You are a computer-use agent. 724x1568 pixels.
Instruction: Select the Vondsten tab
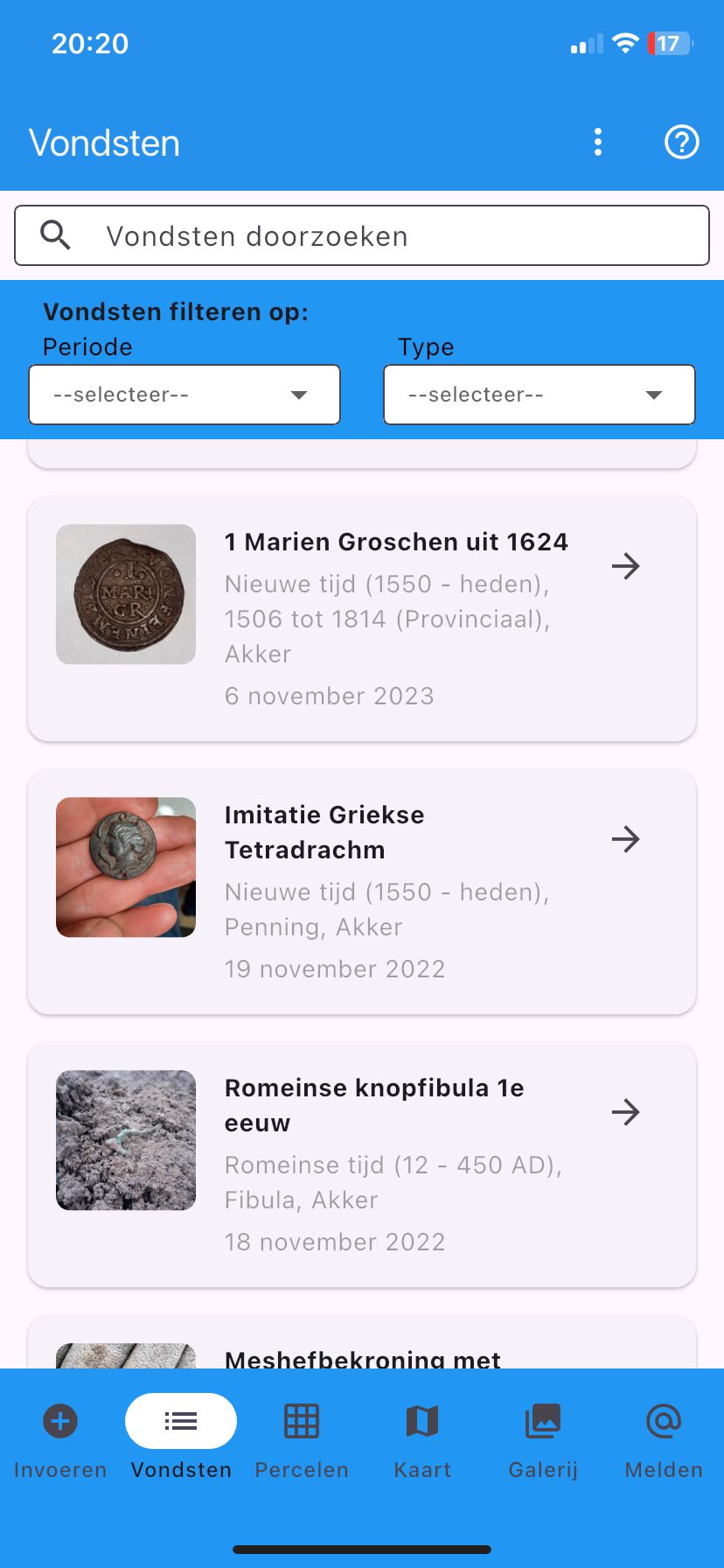click(x=181, y=1438)
